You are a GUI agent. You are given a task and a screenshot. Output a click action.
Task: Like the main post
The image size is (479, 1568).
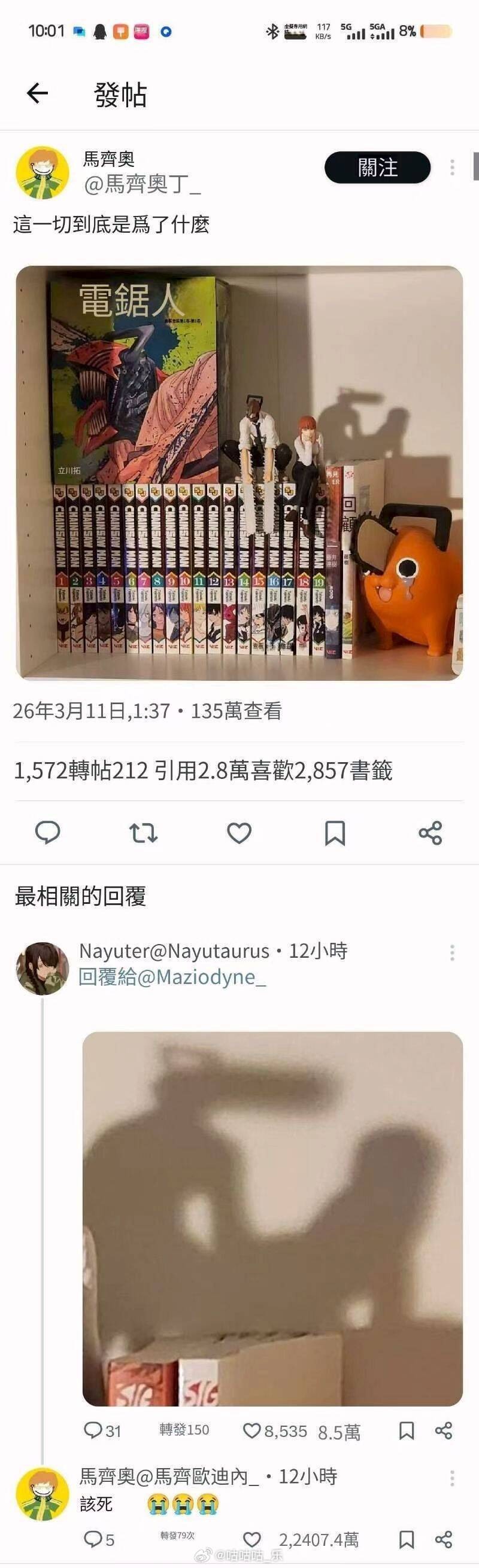pos(239,832)
